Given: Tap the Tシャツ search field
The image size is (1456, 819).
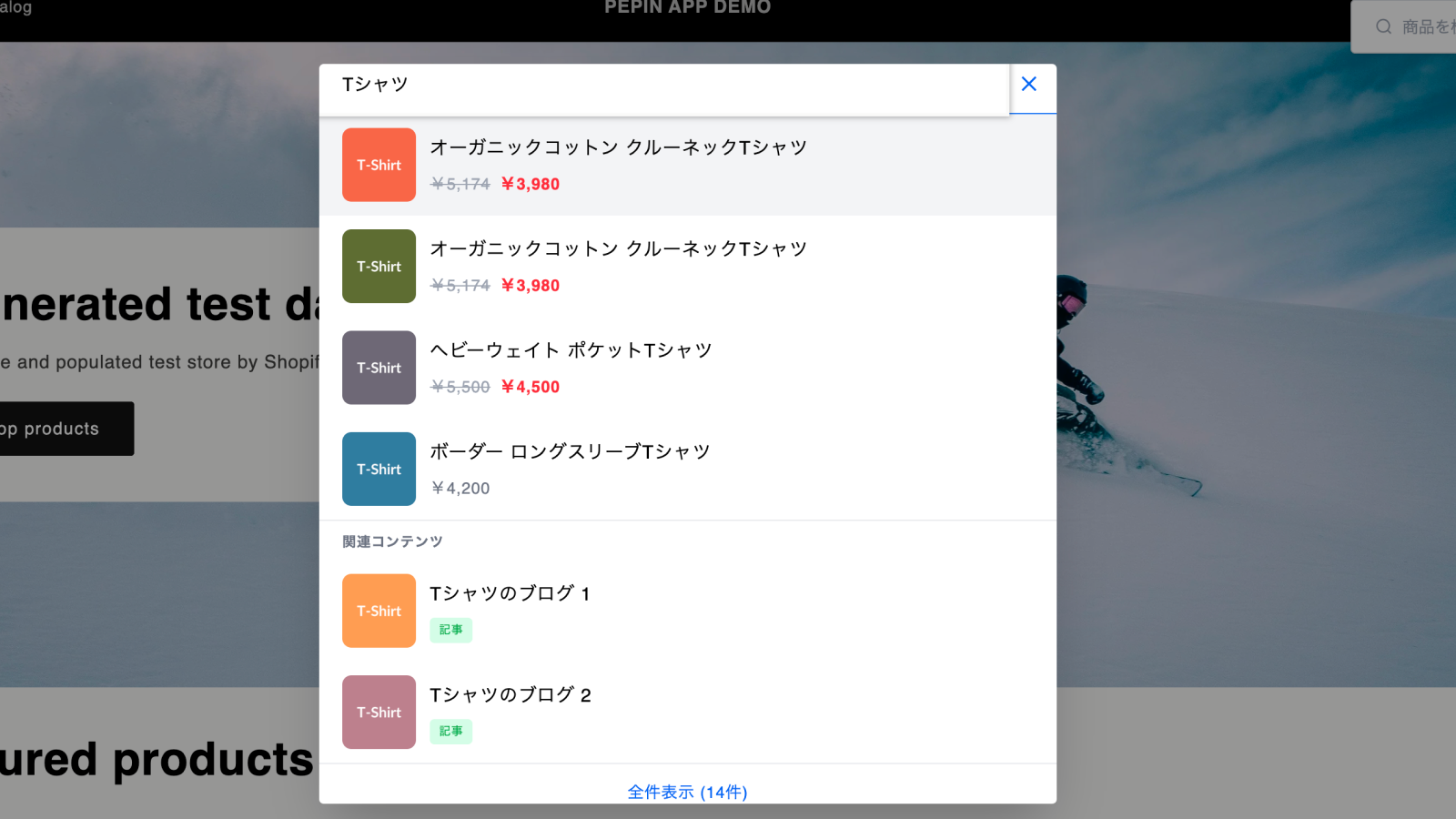Looking at the screenshot, I should [664, 85].
